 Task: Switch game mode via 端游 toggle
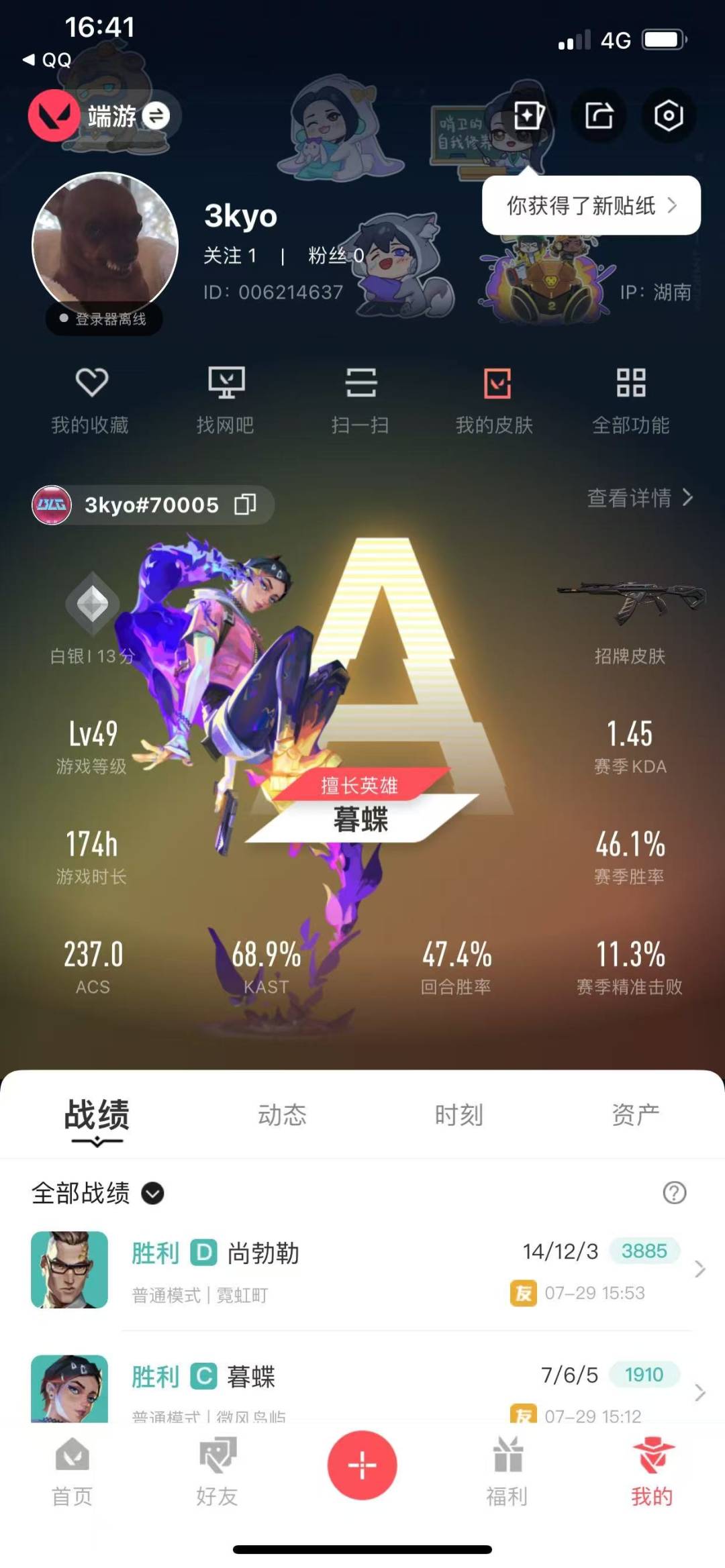[x=156, y=116]
